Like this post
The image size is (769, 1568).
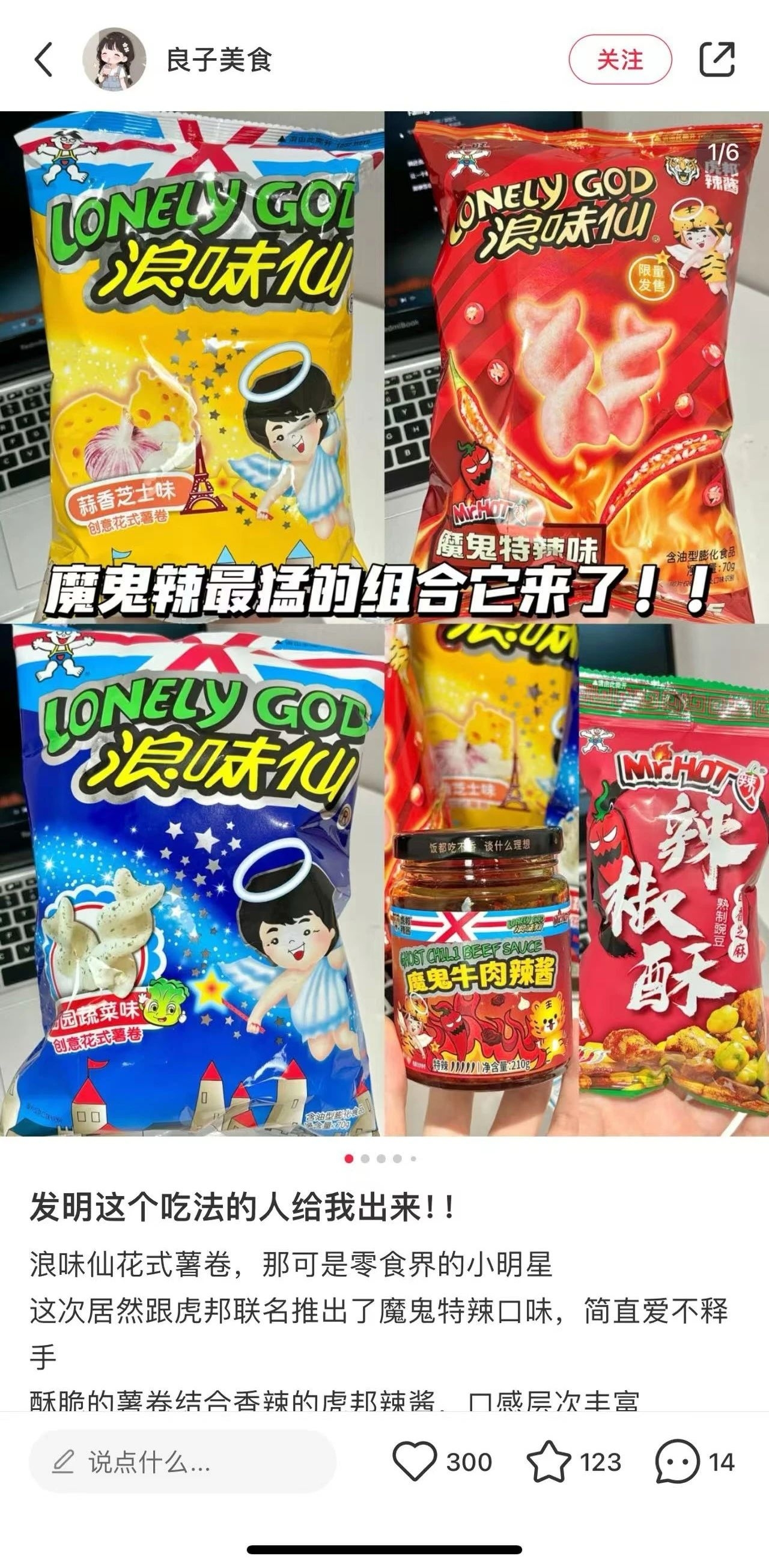(415, 1462)
